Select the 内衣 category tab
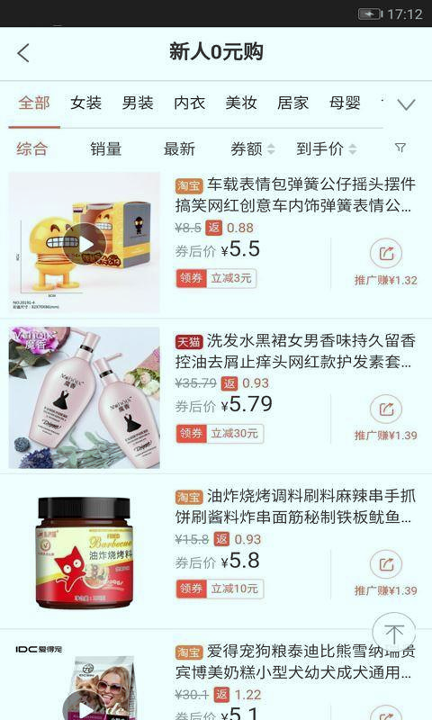The width and height of the screenshot is (432, 720). point(190,103)
